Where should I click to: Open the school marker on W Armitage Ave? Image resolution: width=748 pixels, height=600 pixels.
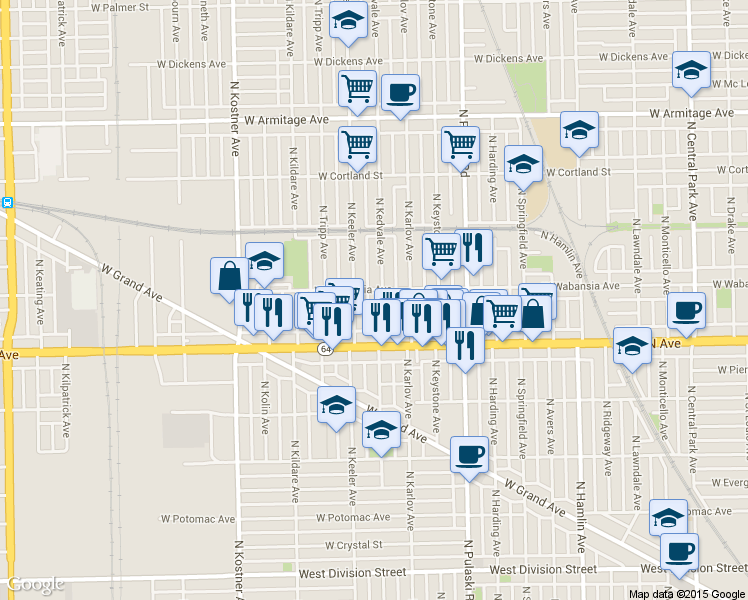pos(579,130)
